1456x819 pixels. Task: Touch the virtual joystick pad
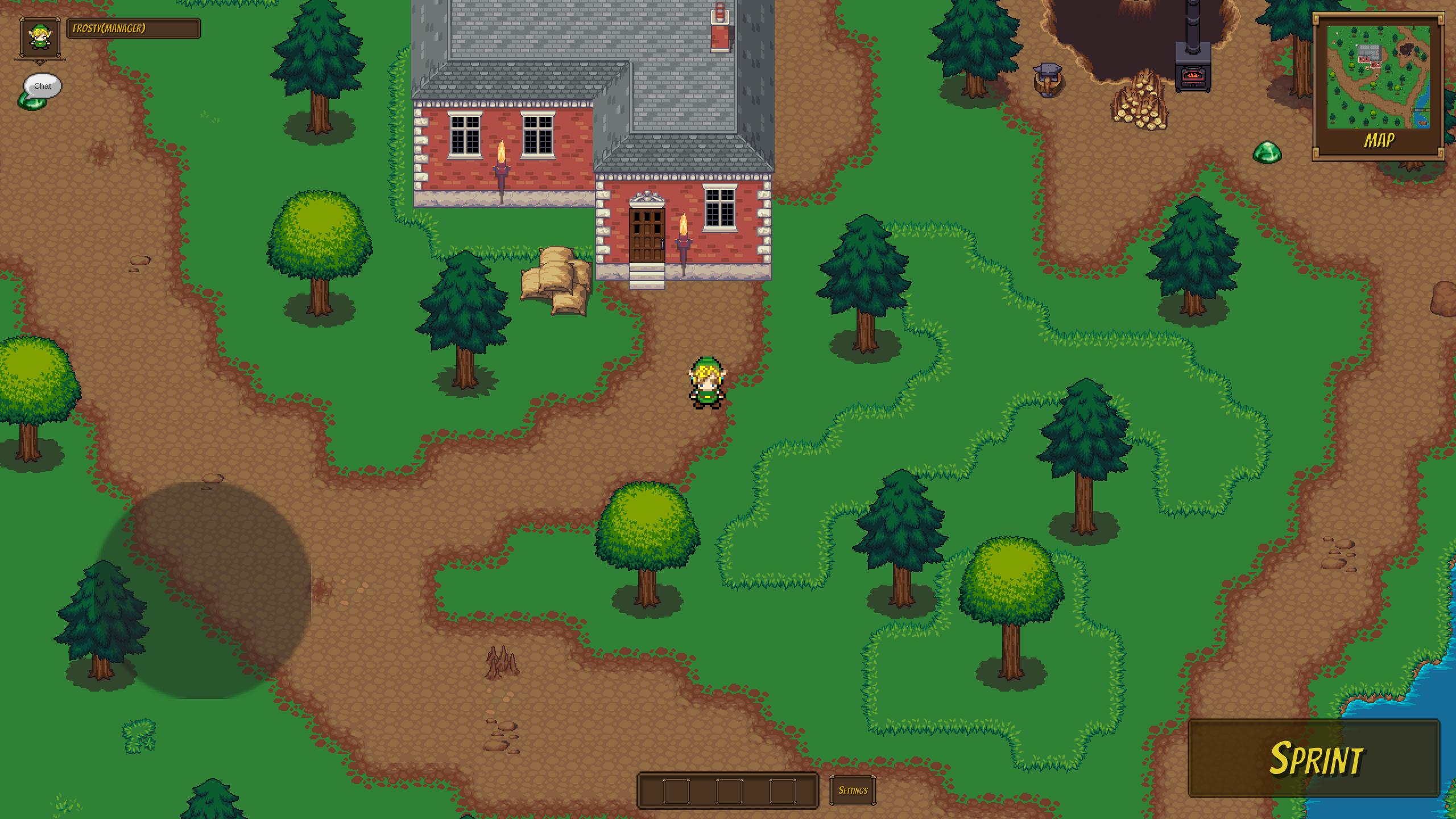point(204,590)
